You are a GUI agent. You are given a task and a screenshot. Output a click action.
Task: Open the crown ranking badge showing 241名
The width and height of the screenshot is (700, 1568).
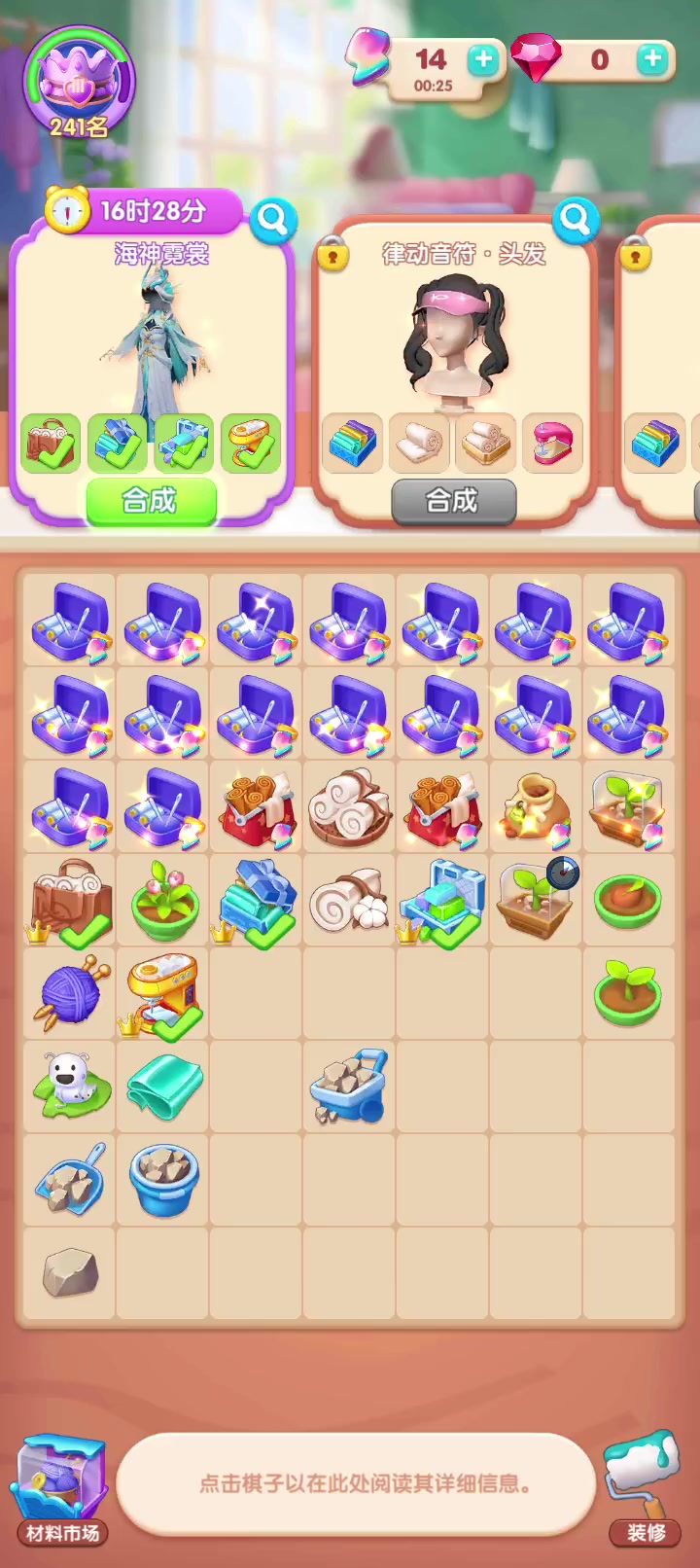[x=79, y=84]
